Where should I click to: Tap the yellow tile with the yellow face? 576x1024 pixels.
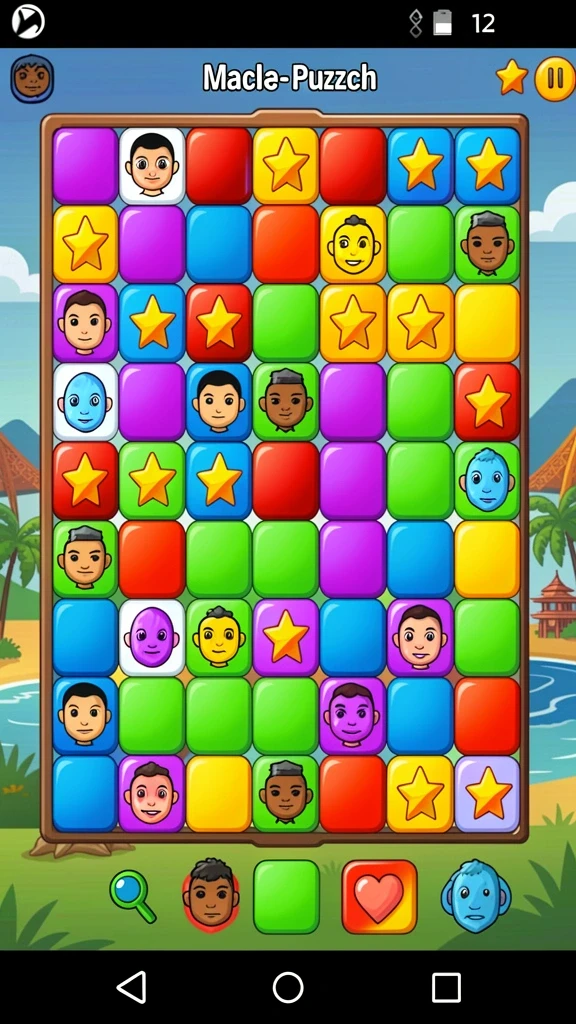(353, 244)
